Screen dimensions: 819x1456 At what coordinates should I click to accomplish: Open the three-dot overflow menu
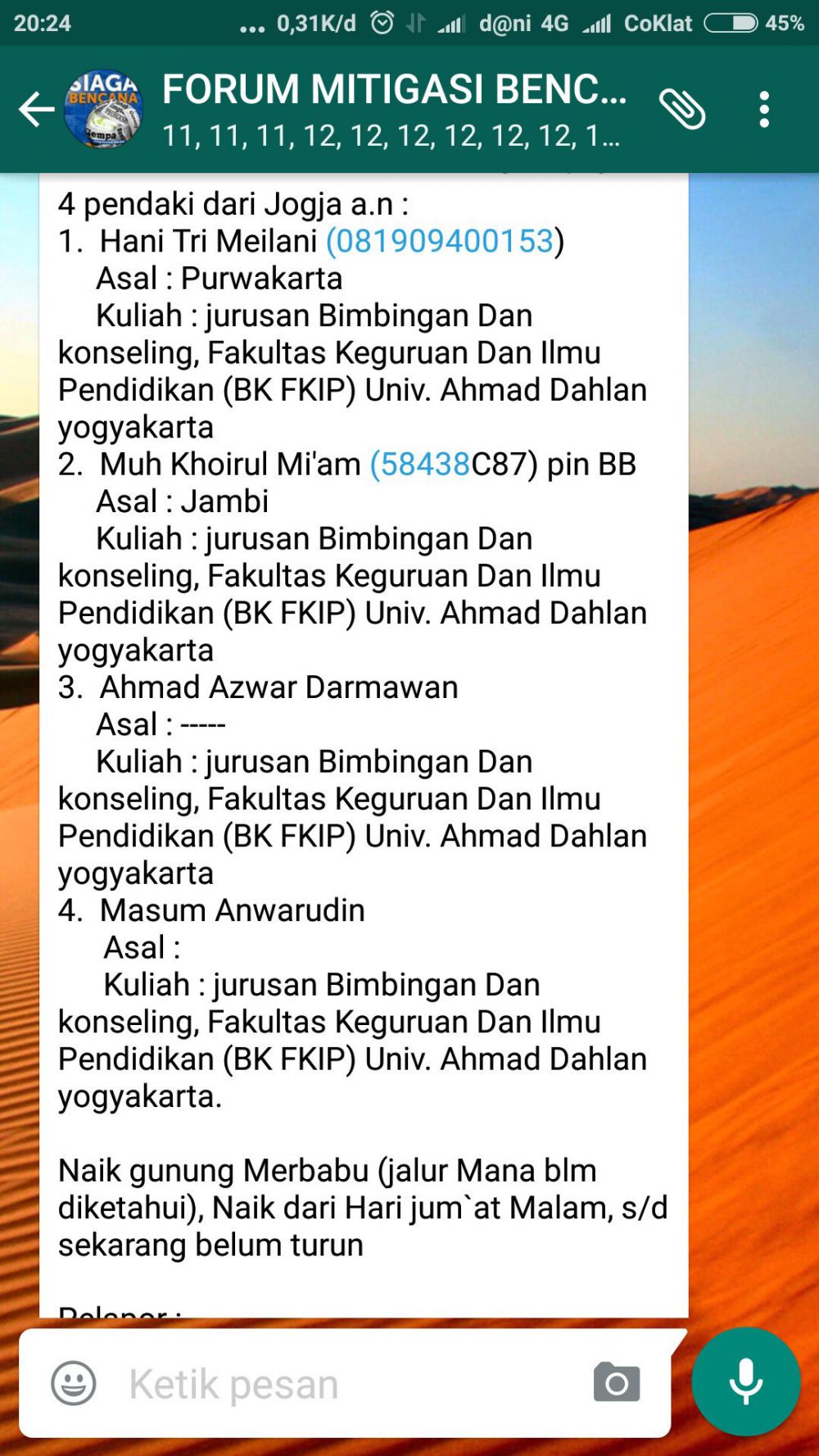click(764, 109)
